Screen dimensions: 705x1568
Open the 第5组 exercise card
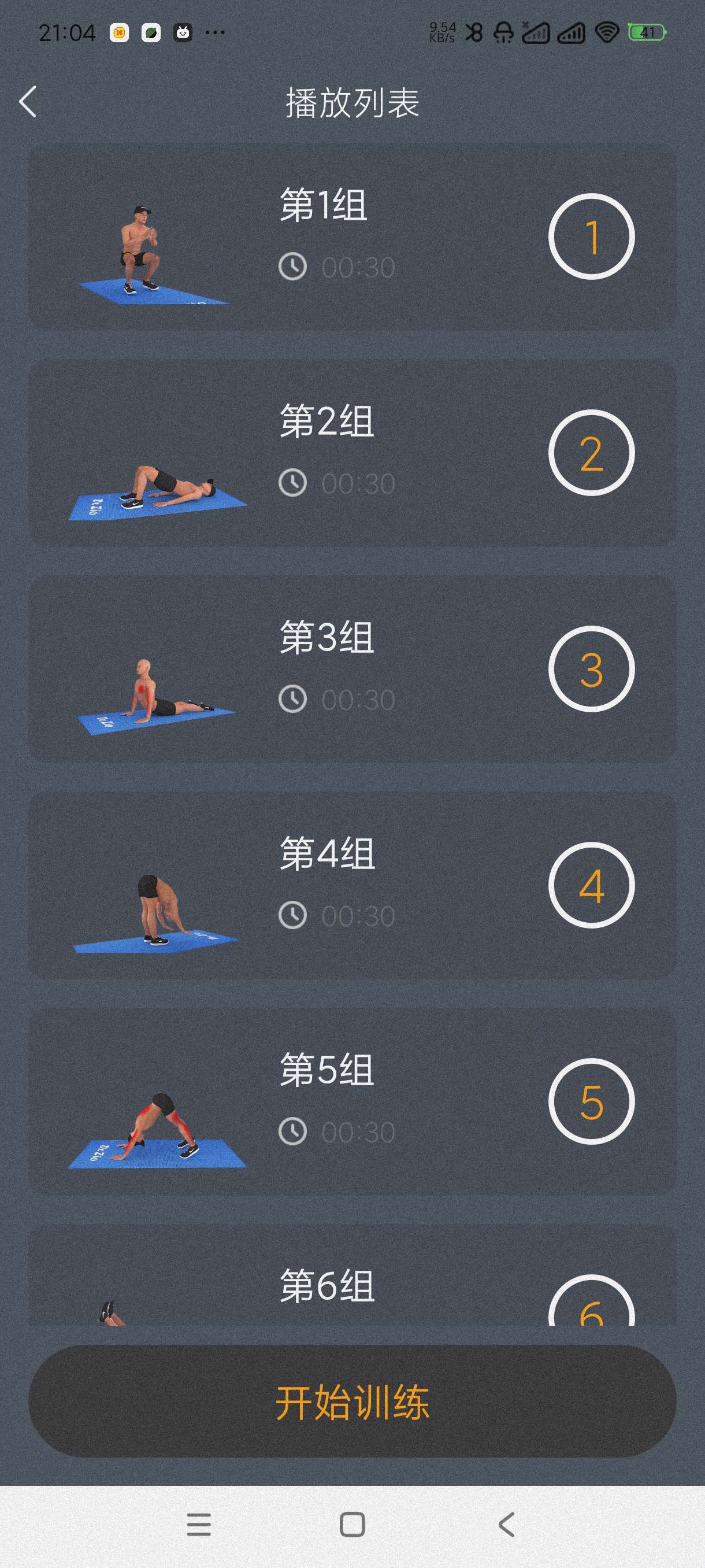[x=352, y=1101]
